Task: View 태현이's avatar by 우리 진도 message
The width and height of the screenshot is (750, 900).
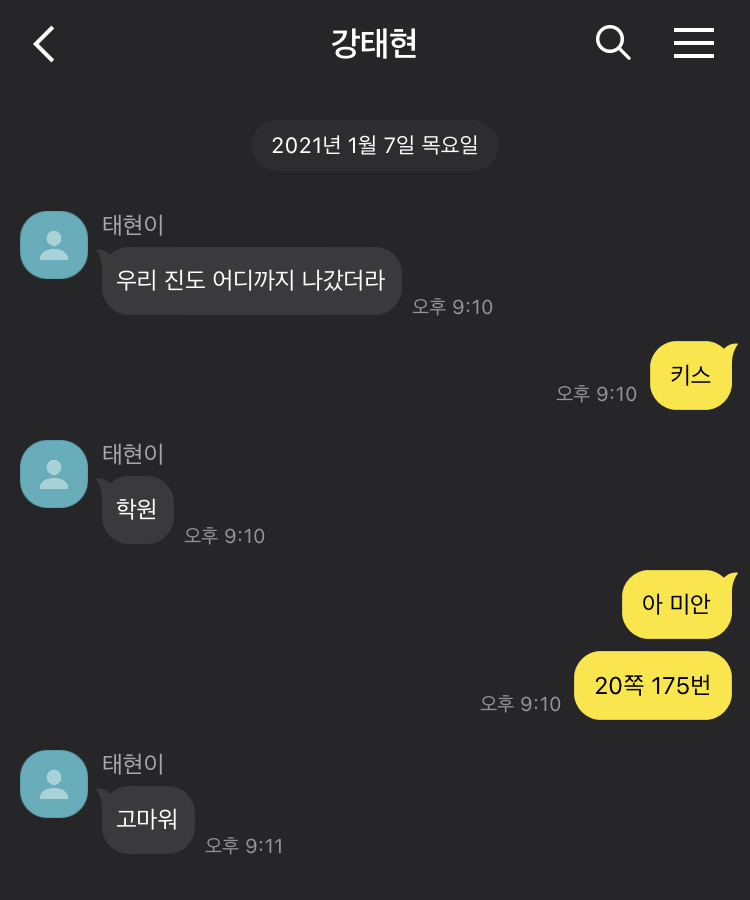Action: pyautogui.click(x=54, y=245)
